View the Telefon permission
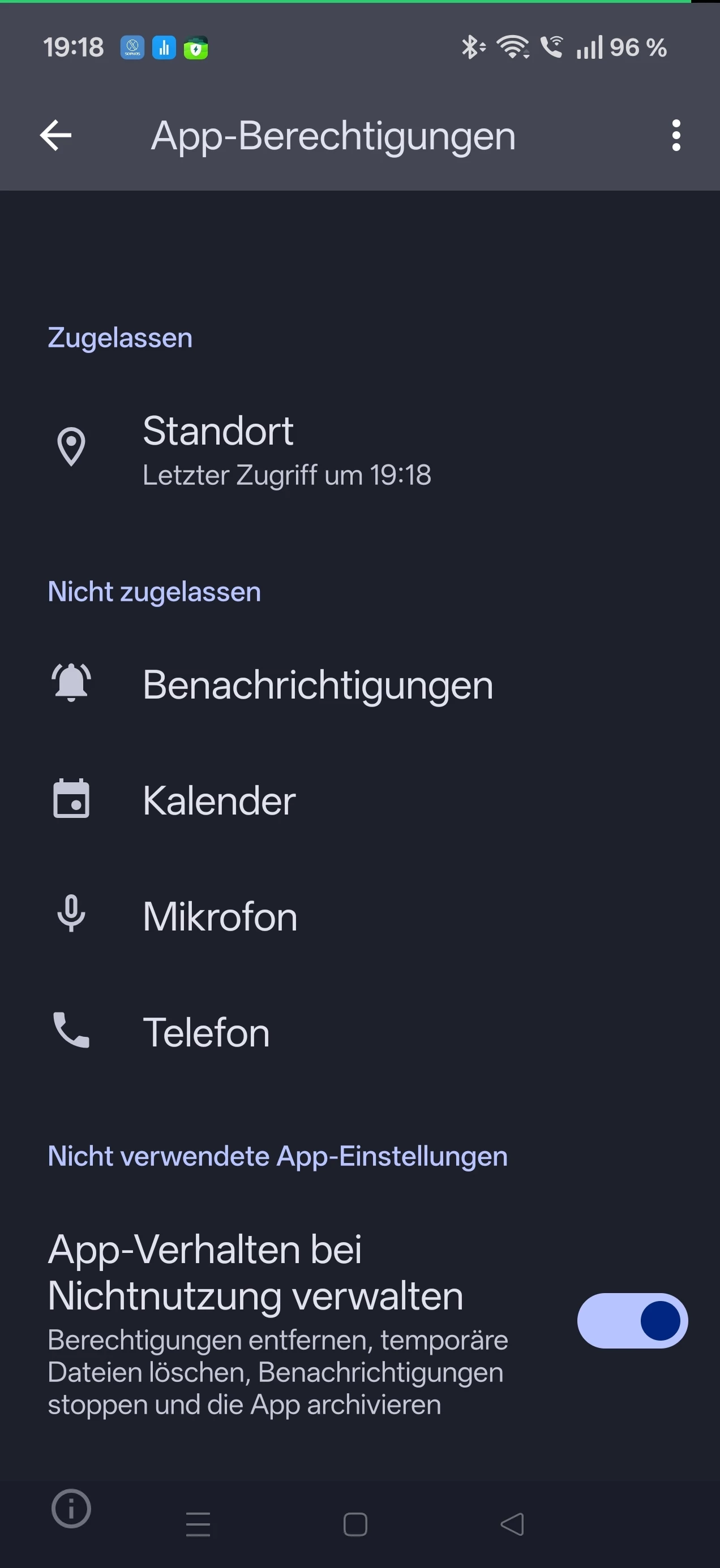 (206, 1032)
